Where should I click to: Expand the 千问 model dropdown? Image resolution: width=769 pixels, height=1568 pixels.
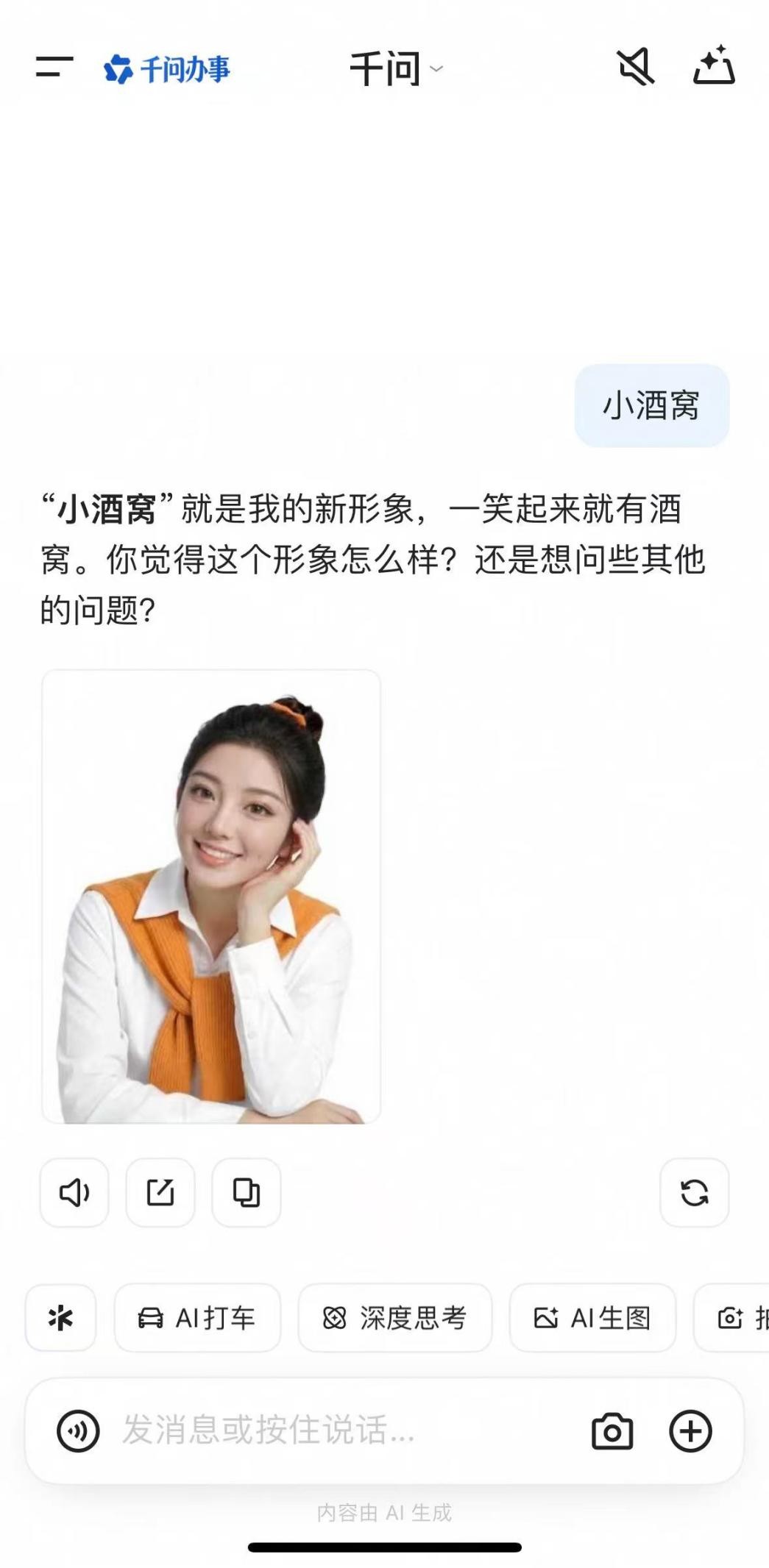[396, 69]
